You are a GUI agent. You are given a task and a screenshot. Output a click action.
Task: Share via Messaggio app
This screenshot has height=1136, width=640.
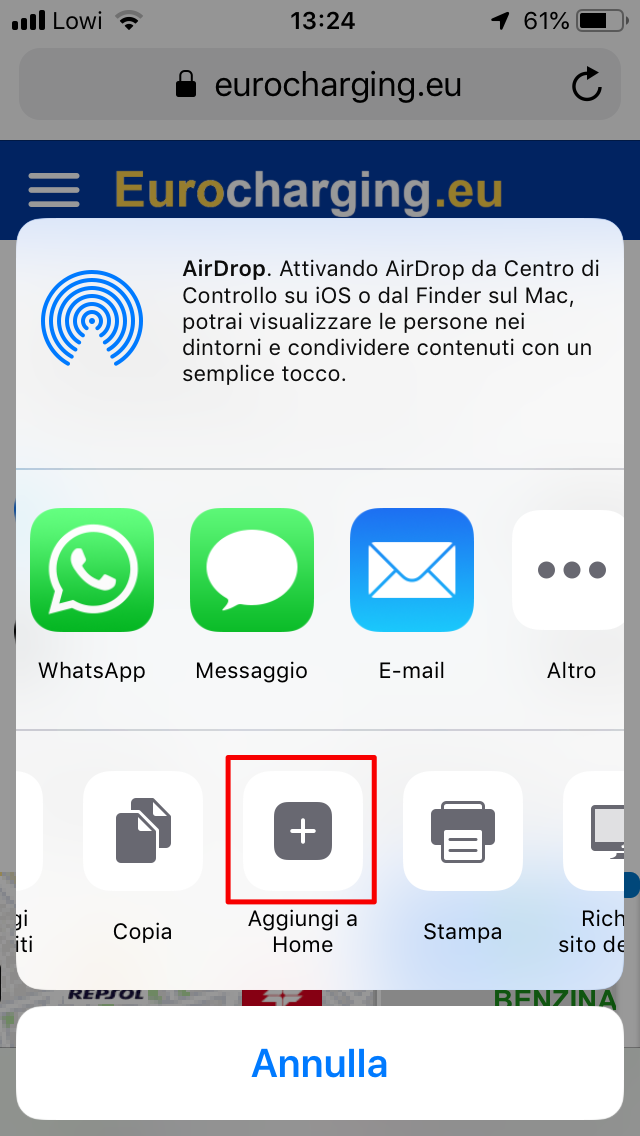click(x=251, y=570)
